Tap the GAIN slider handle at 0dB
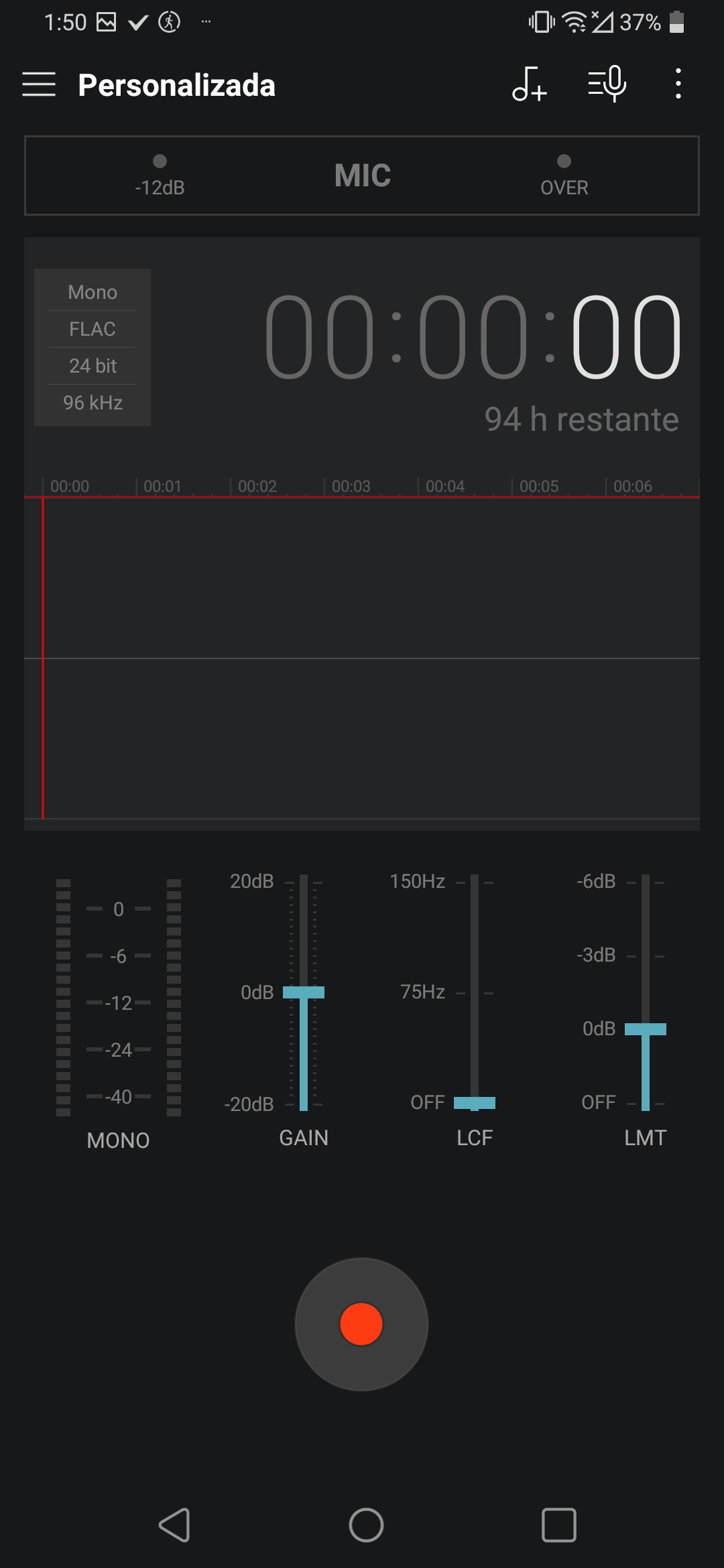The width and height of the screenshot is (724, 1568). [304, 992]
